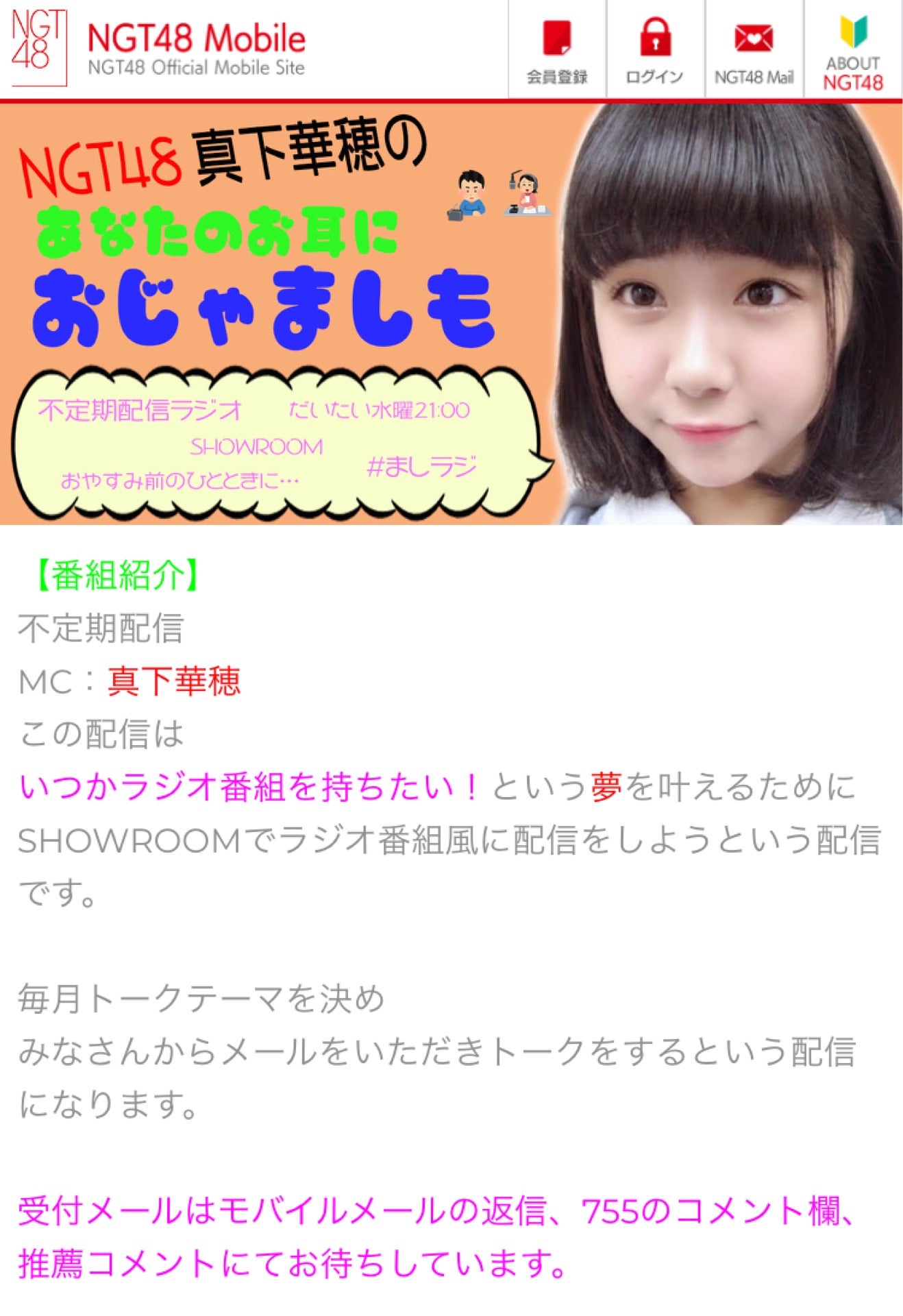Open the ABOUT NGT48 page
The image size is (903, 1316).
(x=853, y=50)
